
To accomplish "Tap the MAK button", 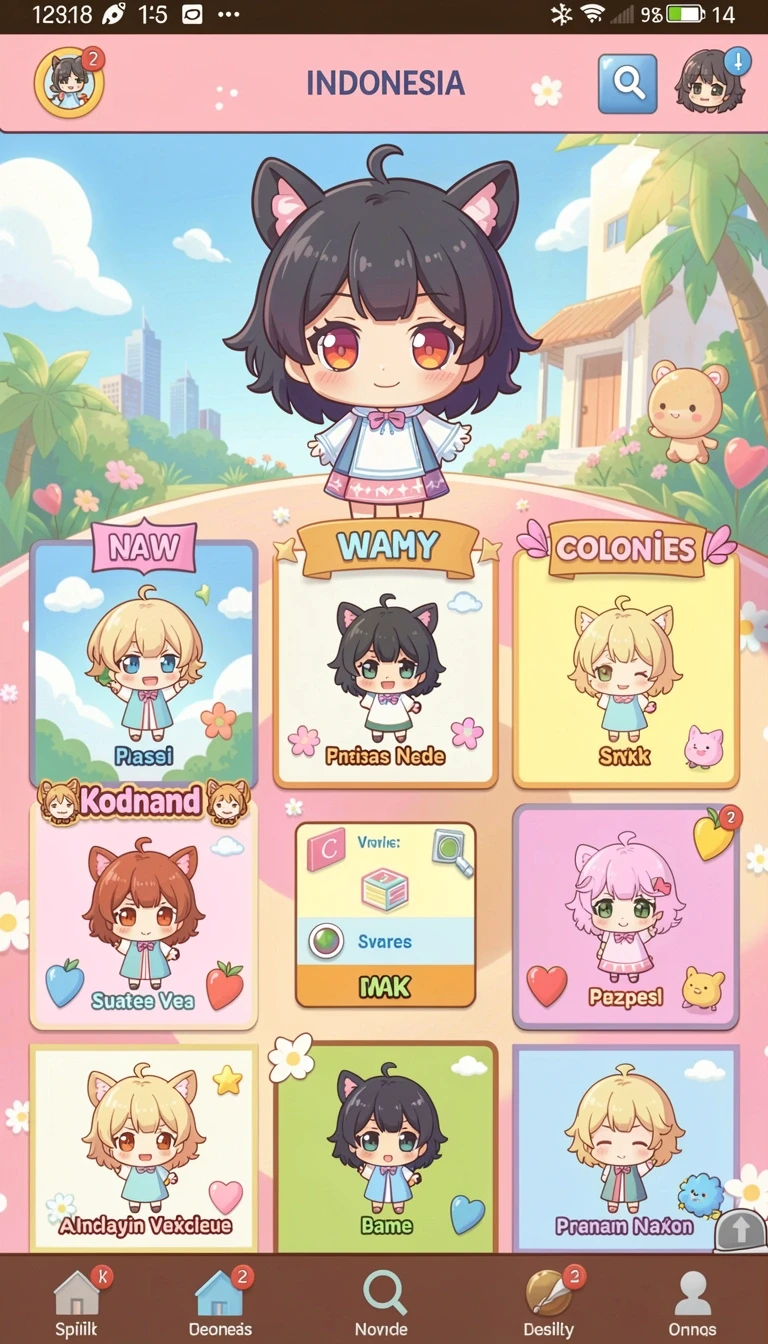I will (385, 986).
